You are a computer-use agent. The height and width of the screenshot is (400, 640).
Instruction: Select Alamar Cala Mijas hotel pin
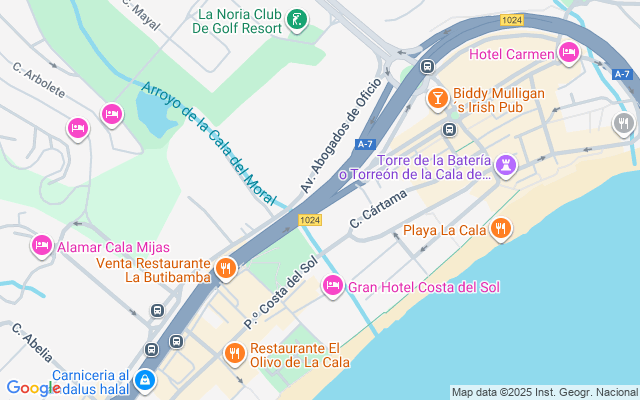coord(42,245)
